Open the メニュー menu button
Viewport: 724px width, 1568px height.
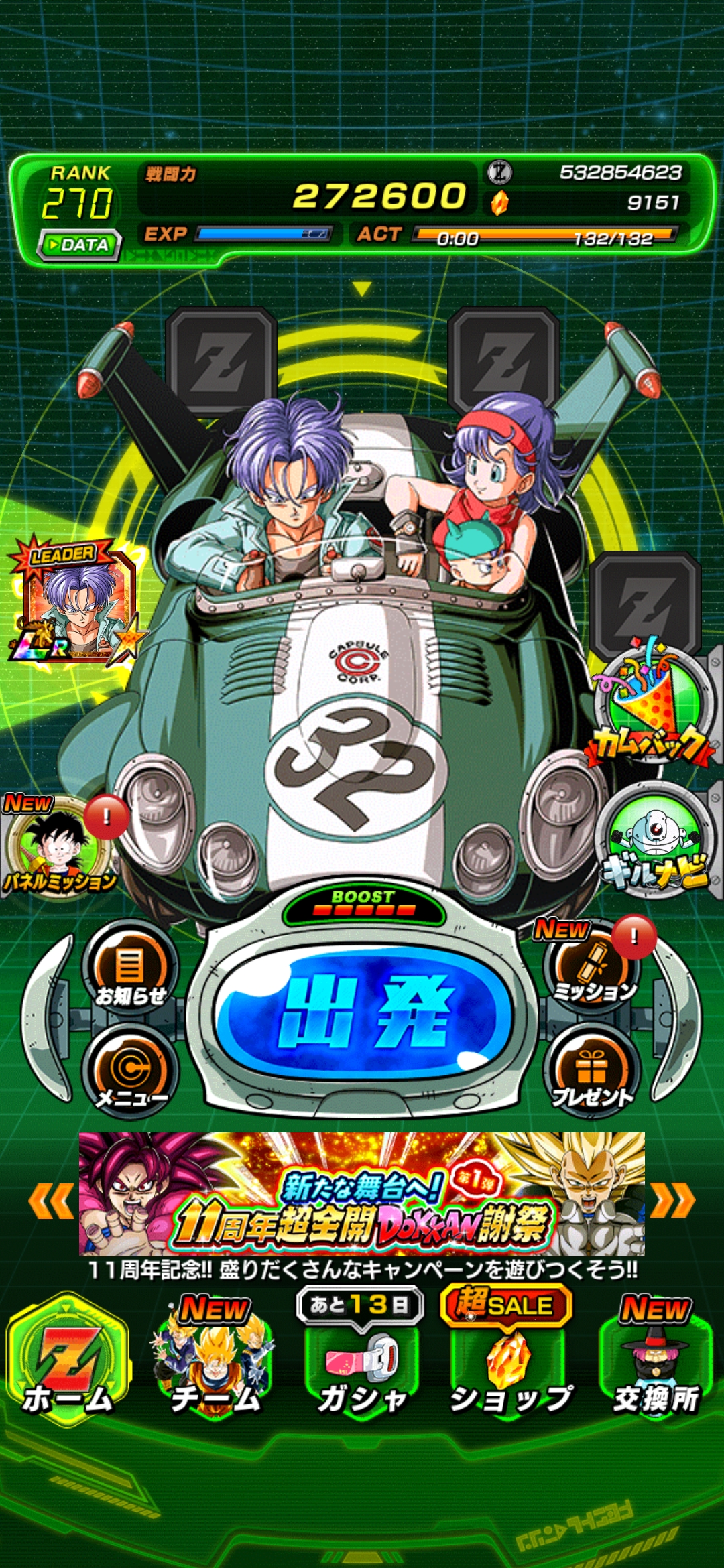pos(130,1073)
